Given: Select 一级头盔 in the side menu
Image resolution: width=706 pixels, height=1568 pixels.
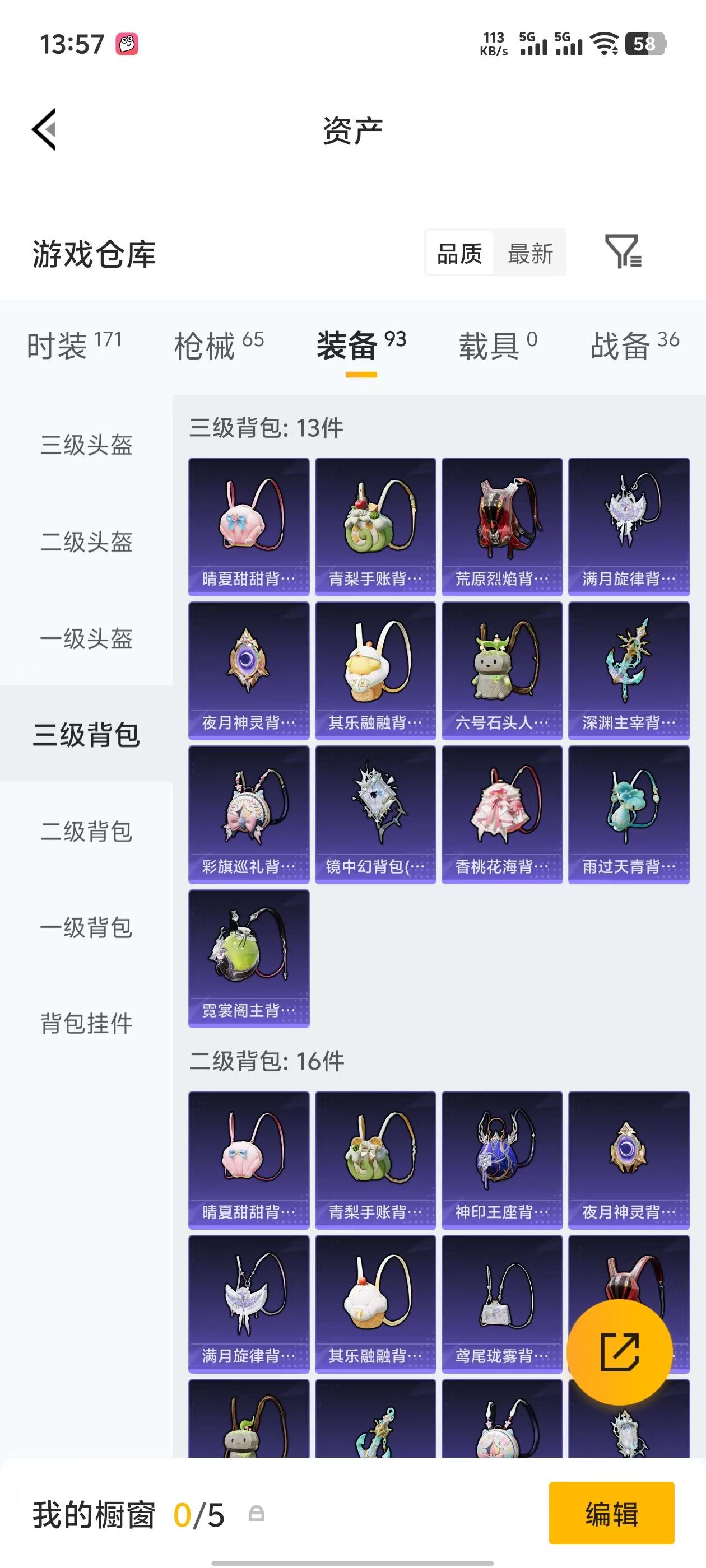Looking at the screenshot, I should 86,638.
